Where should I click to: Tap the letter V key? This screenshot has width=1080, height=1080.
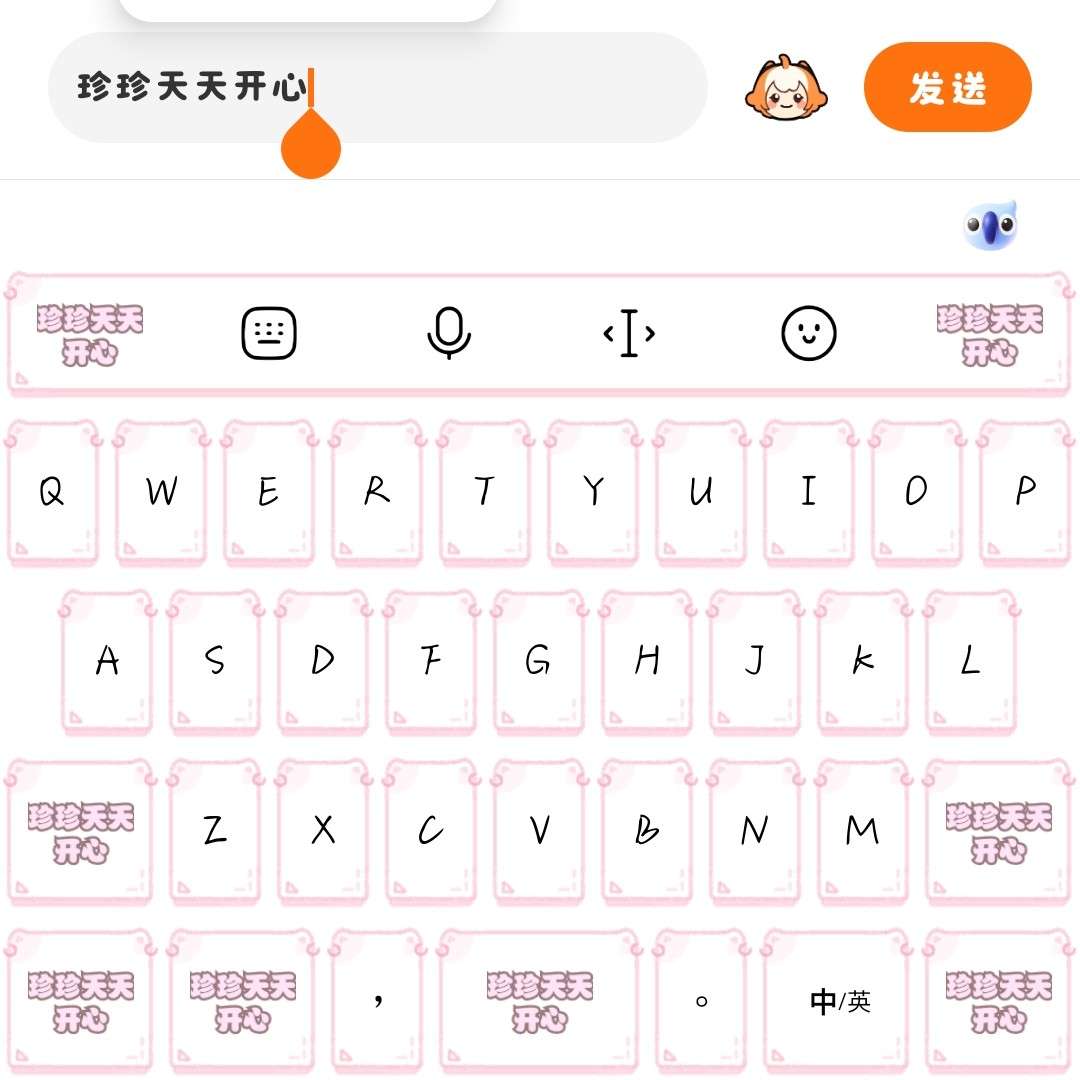pos(539,830)
